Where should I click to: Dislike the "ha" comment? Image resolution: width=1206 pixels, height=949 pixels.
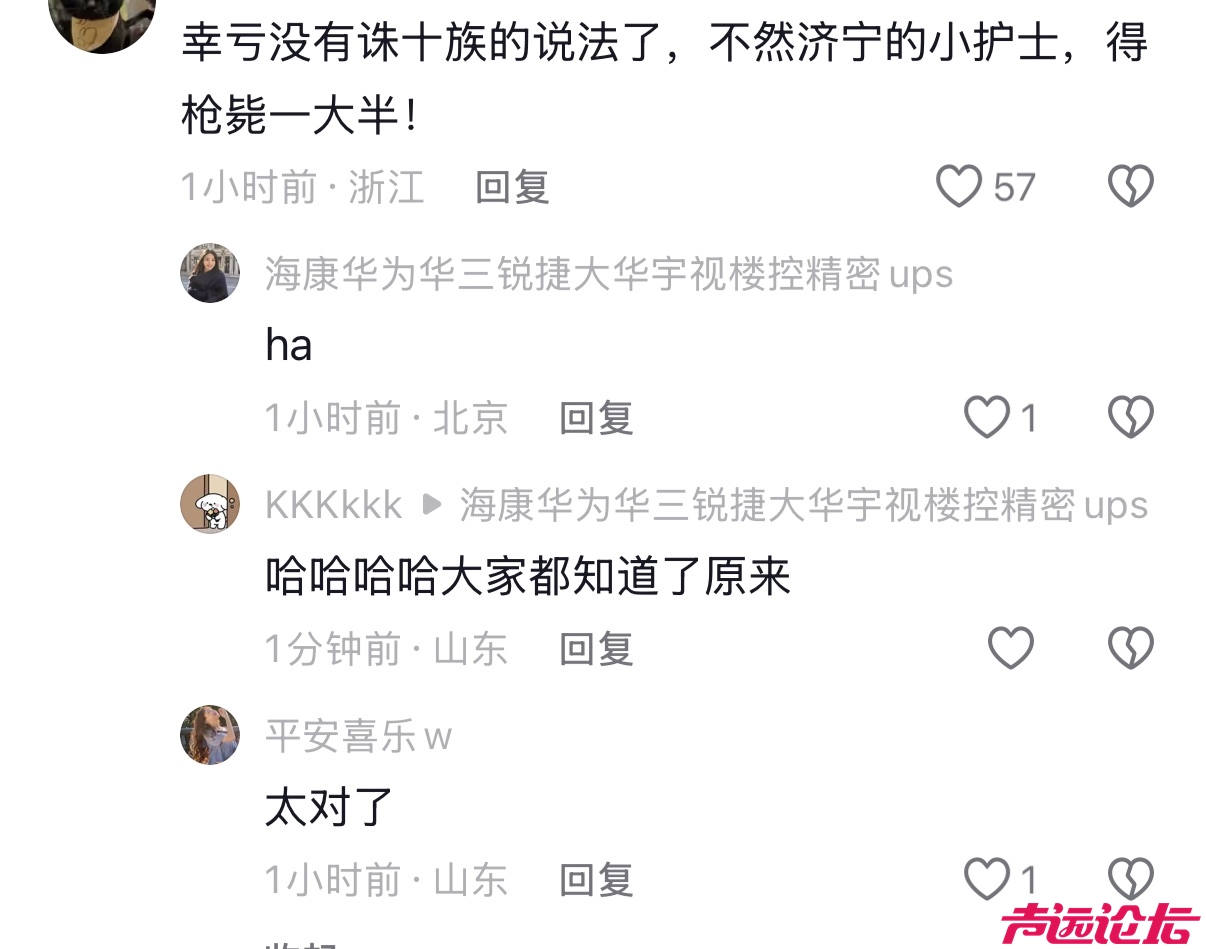[1131, 418]
